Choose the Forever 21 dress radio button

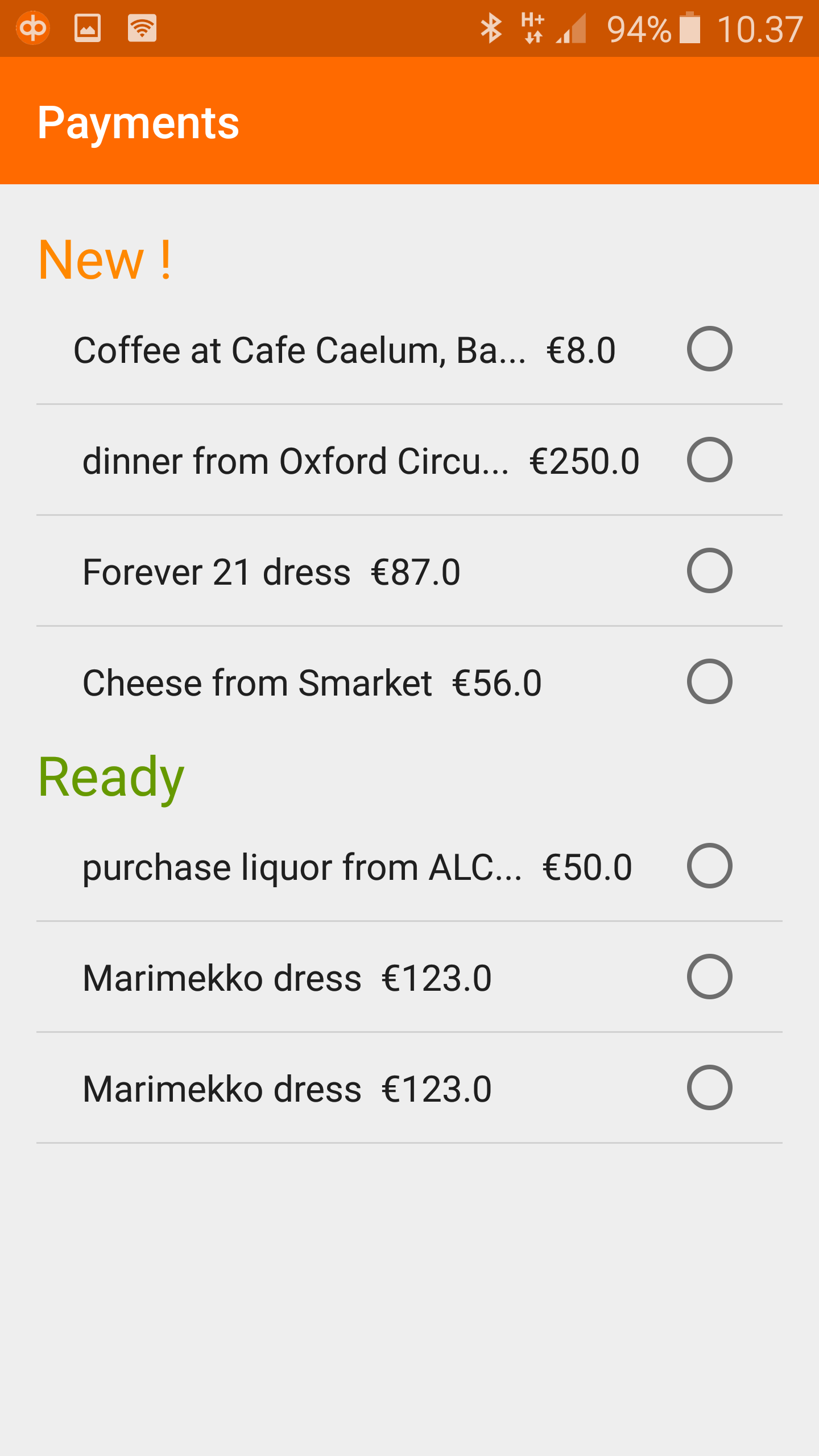click(x=709, y=570)
